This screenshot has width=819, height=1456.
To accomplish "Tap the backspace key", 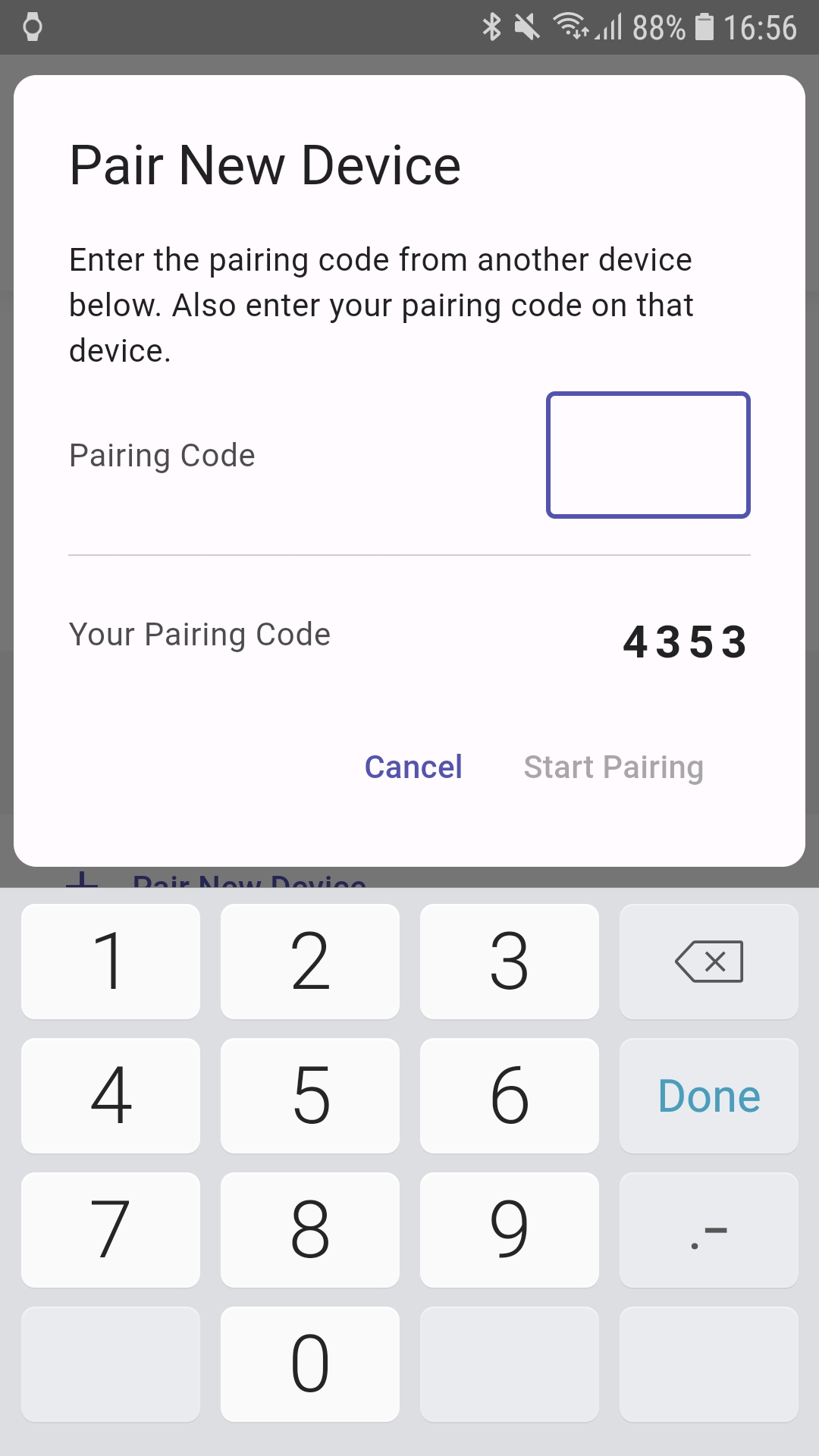I will [x=708, y=962].
